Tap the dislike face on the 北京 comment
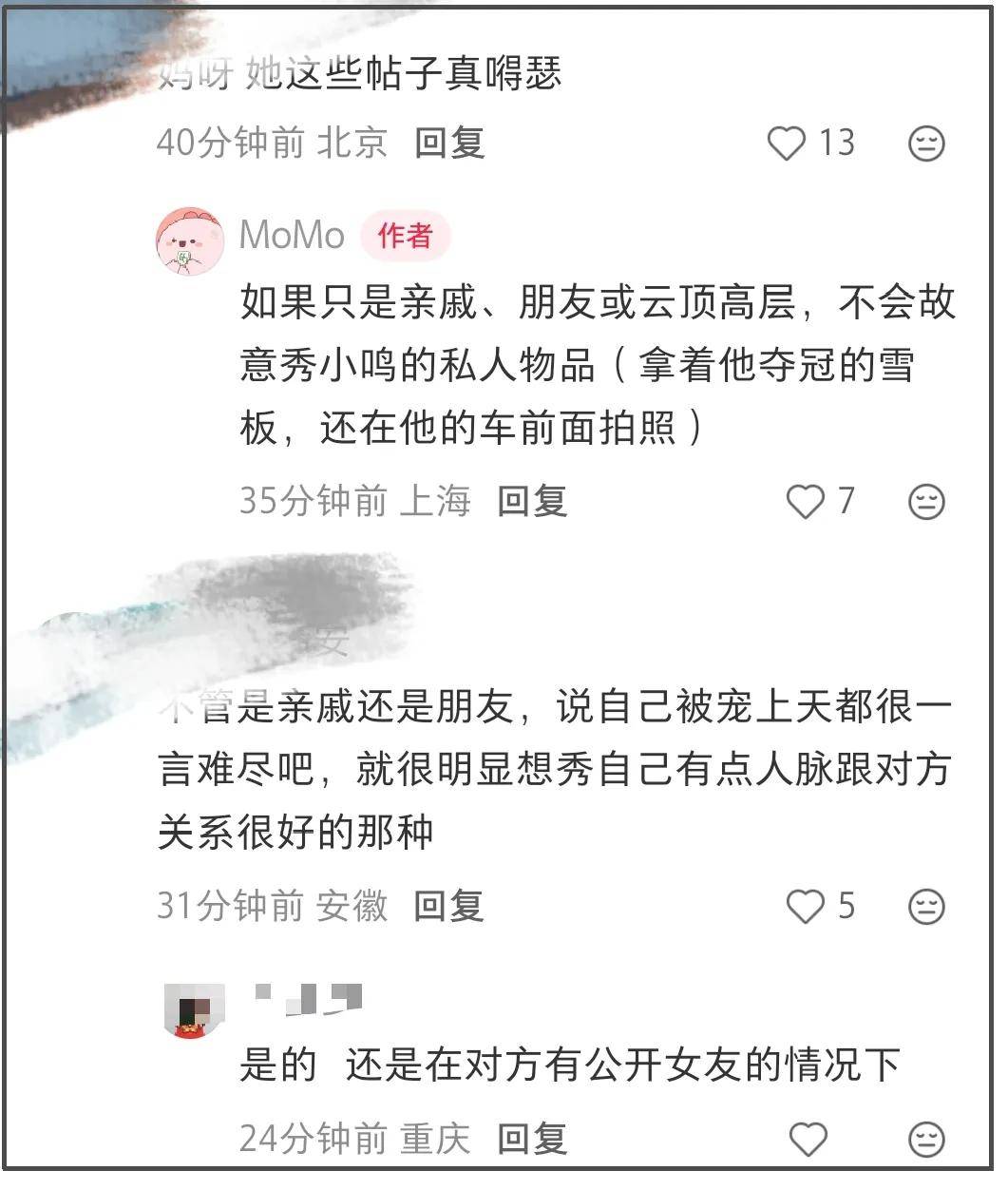 [926, 144]
